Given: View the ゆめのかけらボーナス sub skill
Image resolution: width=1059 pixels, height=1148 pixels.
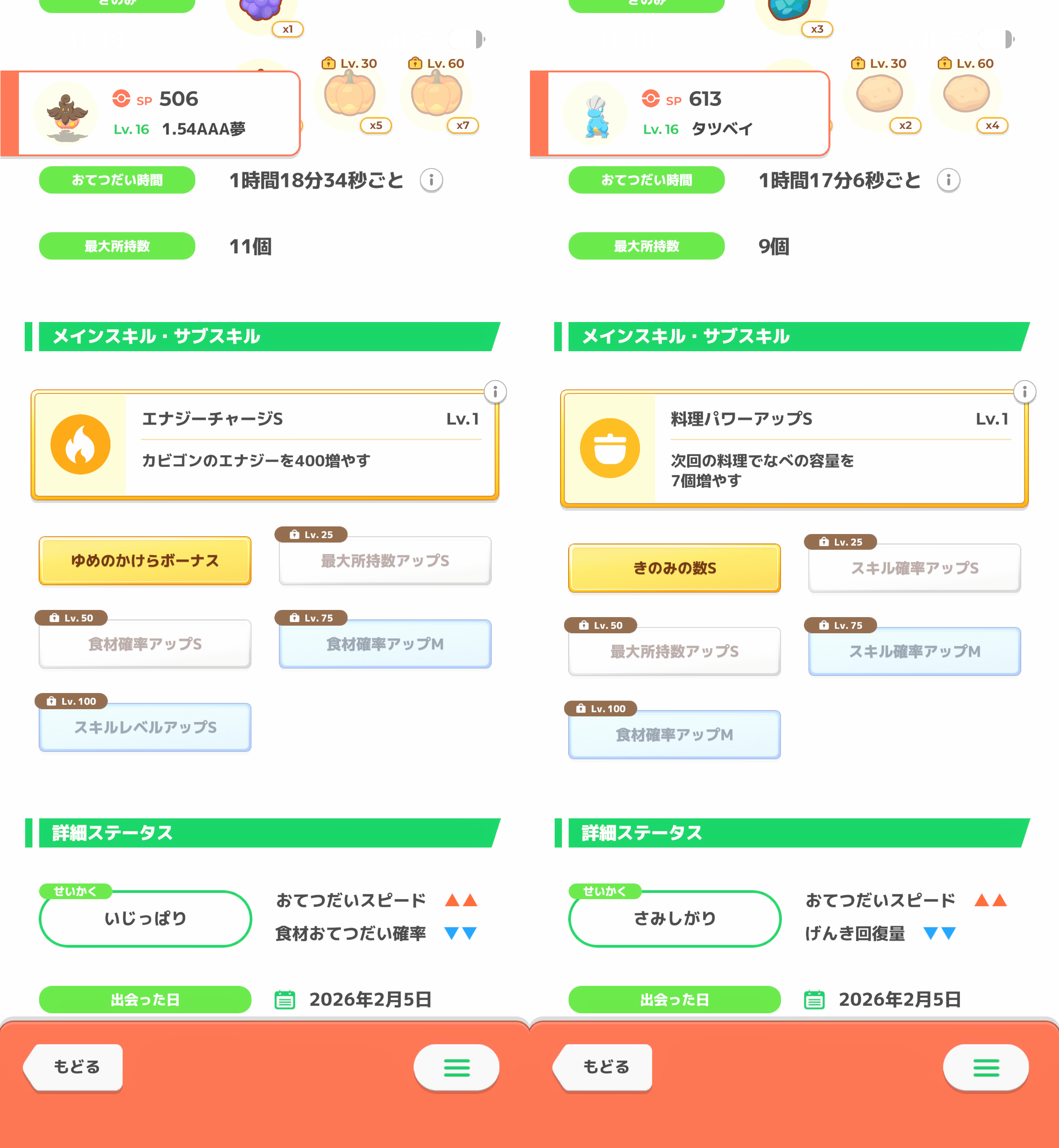Looking at the screenshot, I should point(145,561).
